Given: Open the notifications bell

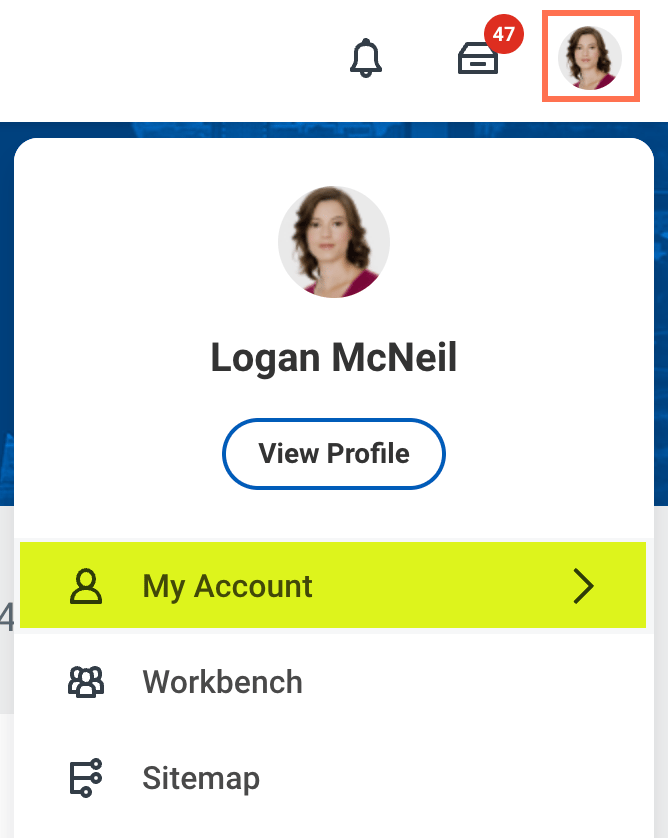Looking at the screenshot, I should [x=366, y=59].
